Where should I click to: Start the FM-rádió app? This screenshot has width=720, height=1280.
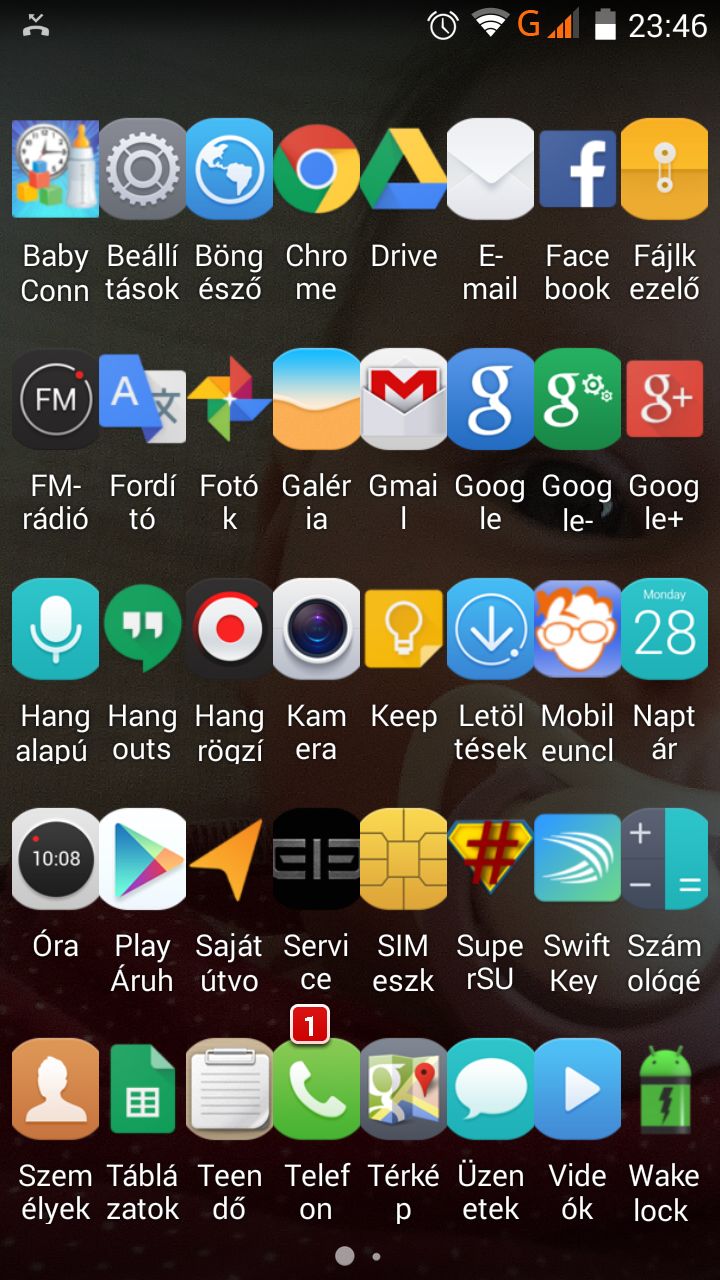pos(55,399)
